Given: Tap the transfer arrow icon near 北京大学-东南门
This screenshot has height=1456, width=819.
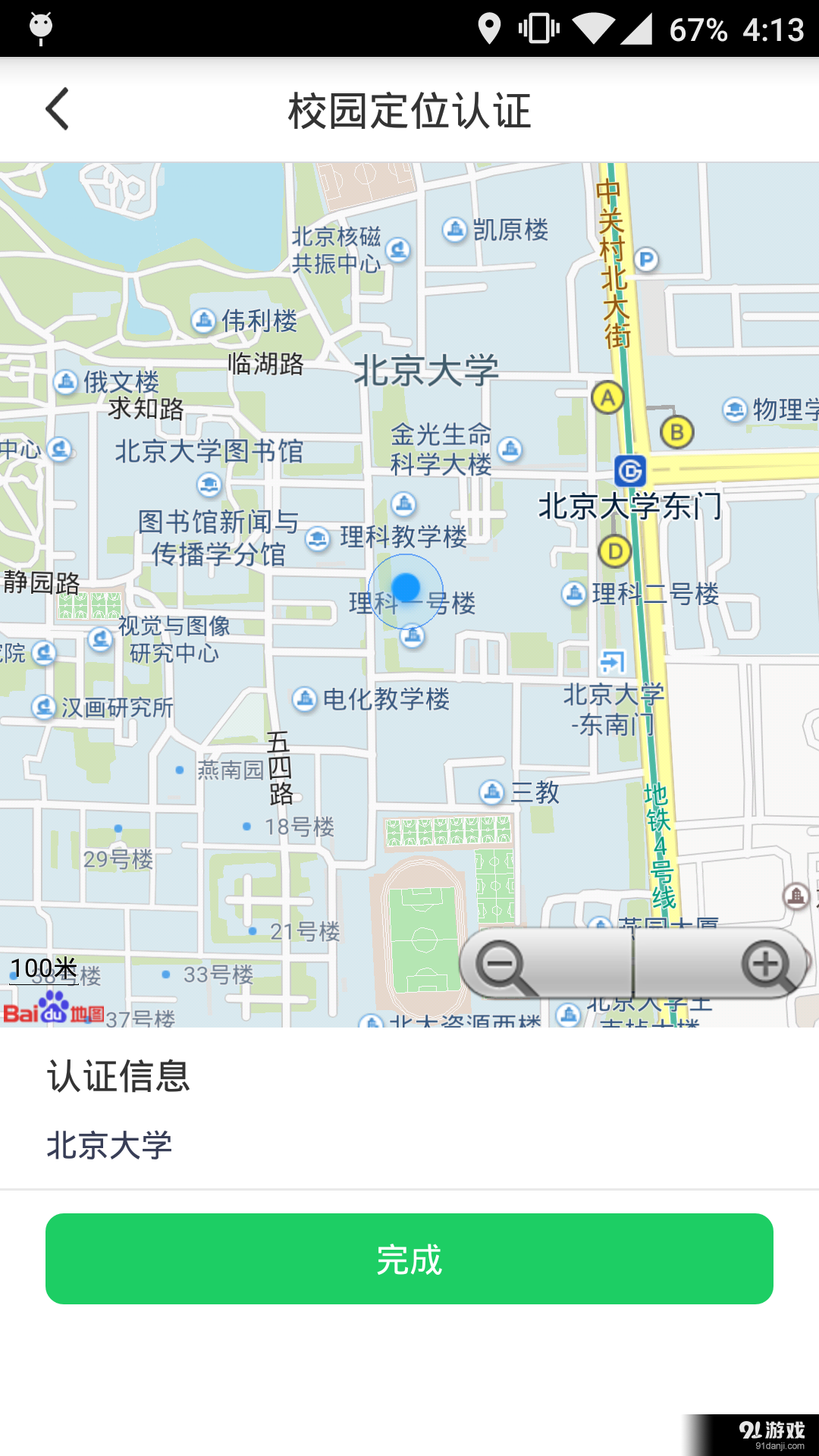Looking at the screenshot, I should [612, 661].
